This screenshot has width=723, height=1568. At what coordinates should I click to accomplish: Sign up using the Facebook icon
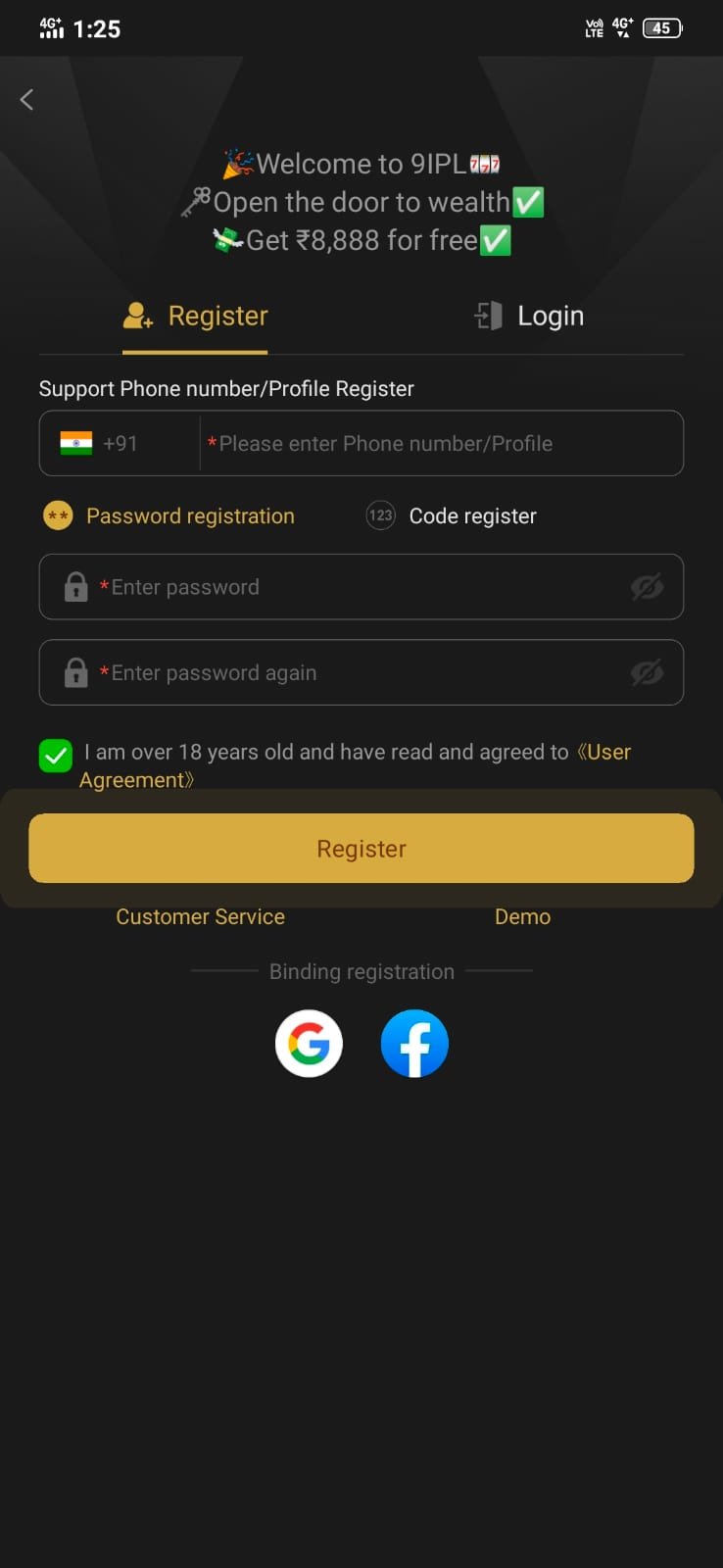(x=414, y=1043)
